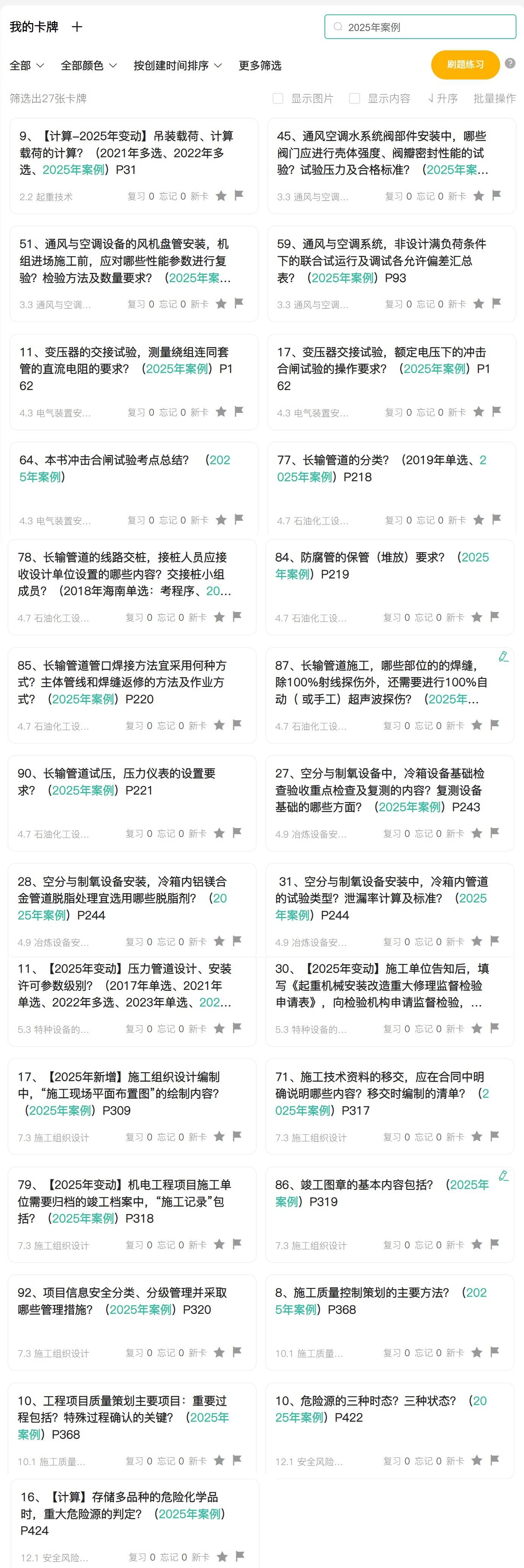Open the help question mark icon
This screenshot has height=1568, width=524.
coord(510,63)
